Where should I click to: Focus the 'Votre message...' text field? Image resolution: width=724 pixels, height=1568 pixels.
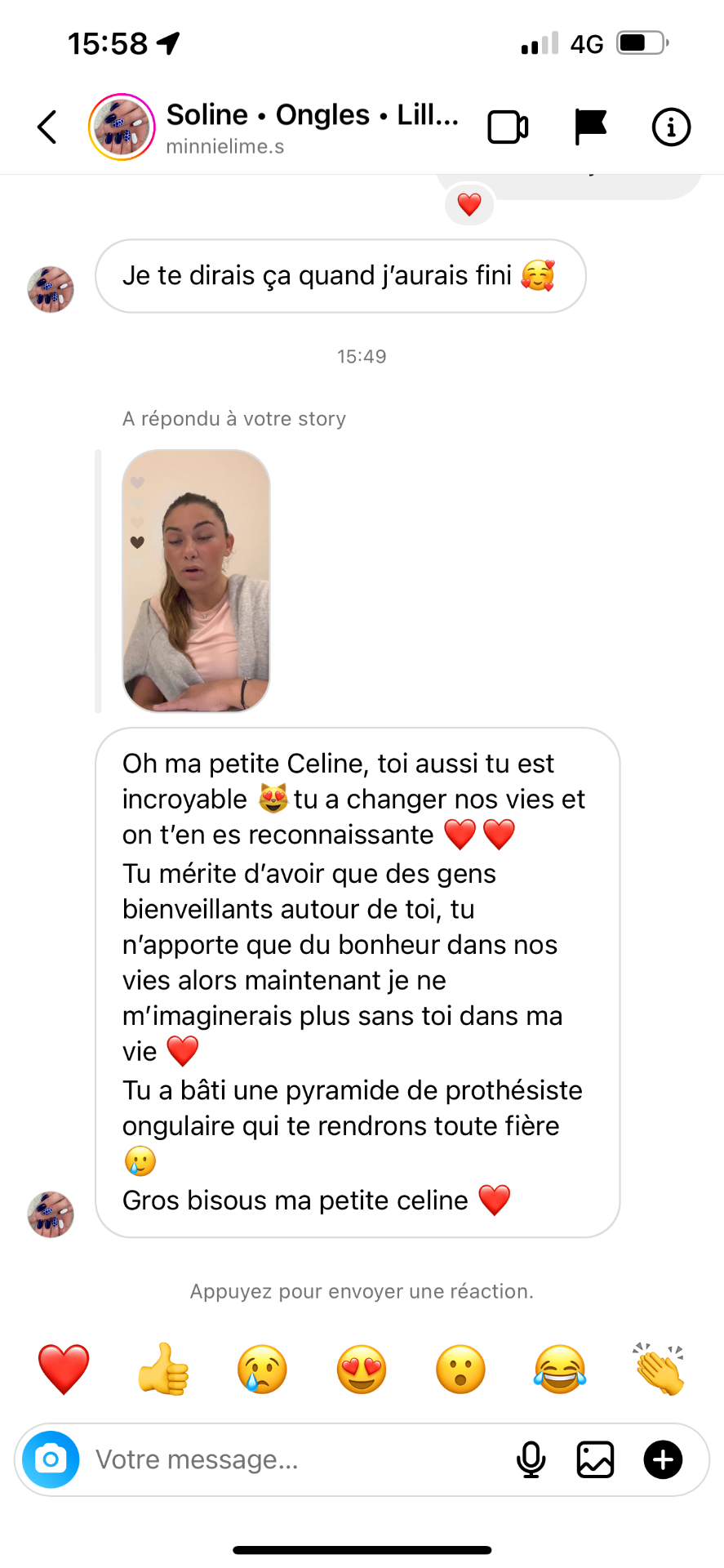coord(294,1459)
